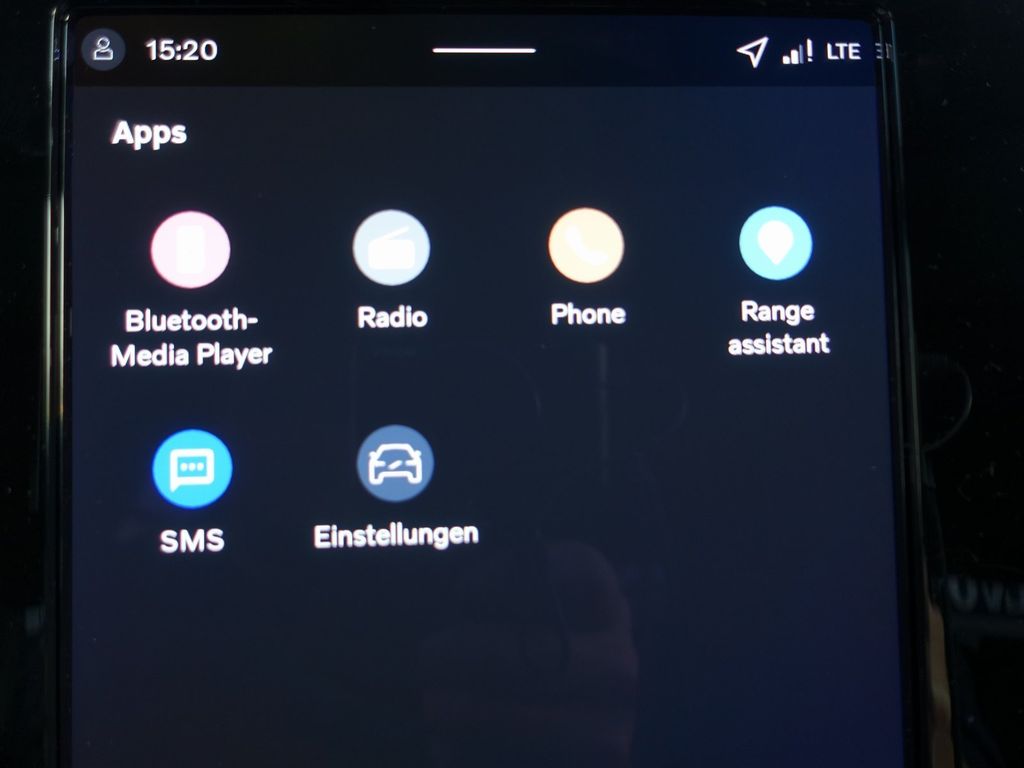Viewport: 1024px width, 768px height.
Task: Open Einstellungen car settings
Action: click(x=395, y=464)
